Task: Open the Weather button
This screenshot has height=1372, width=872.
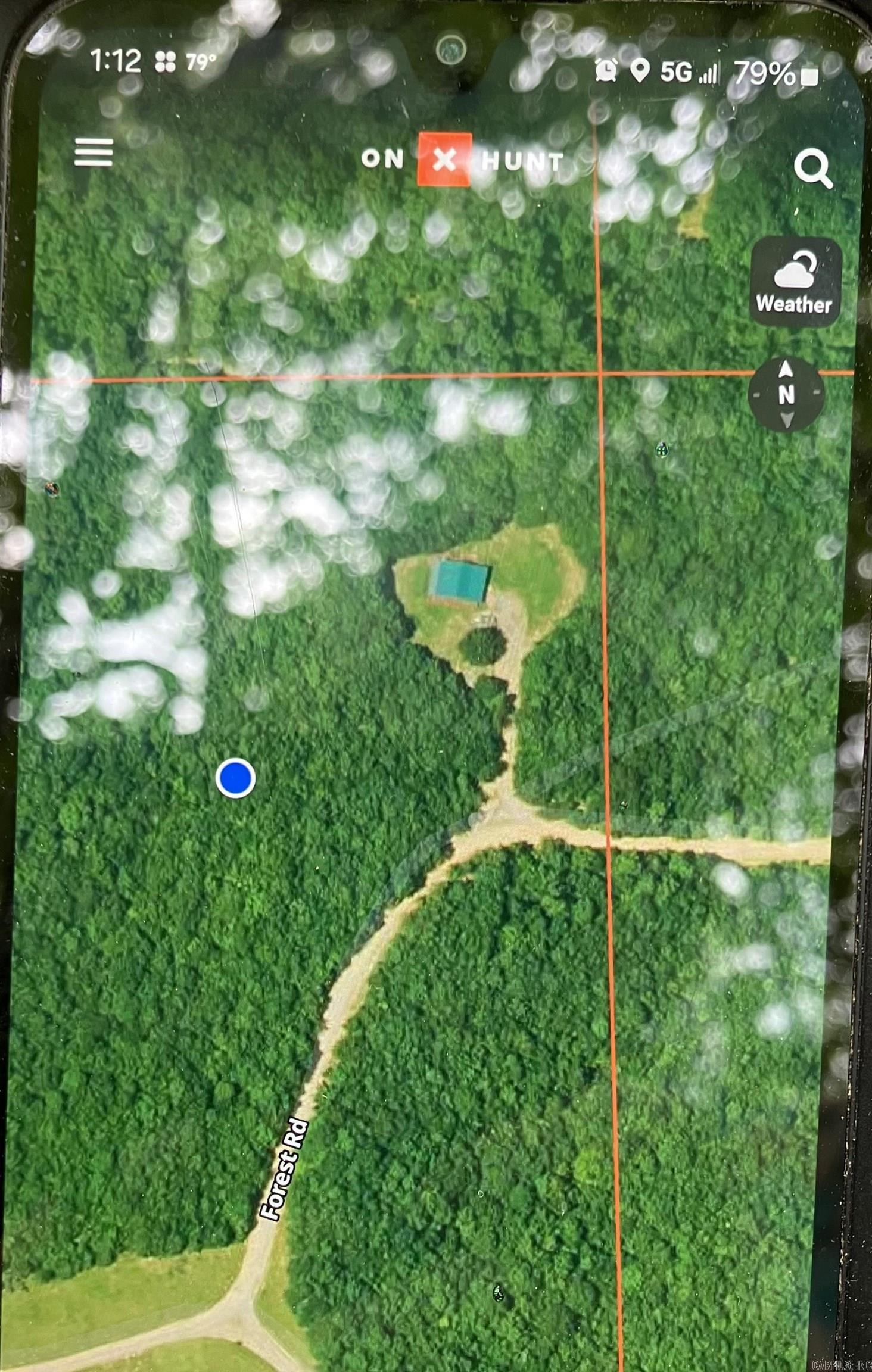Action: (x=795, y=282)
